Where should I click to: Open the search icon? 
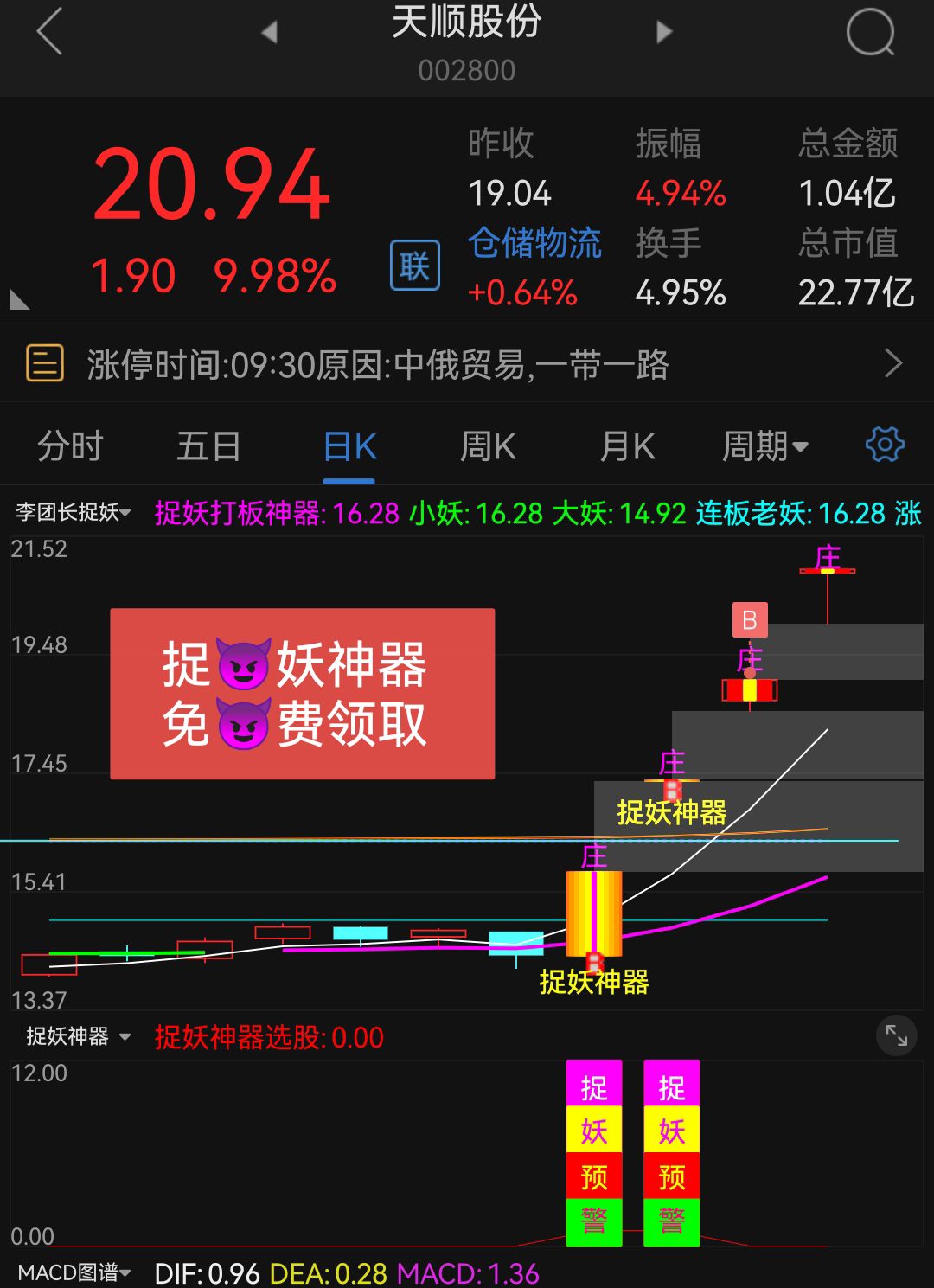(869, 33)
